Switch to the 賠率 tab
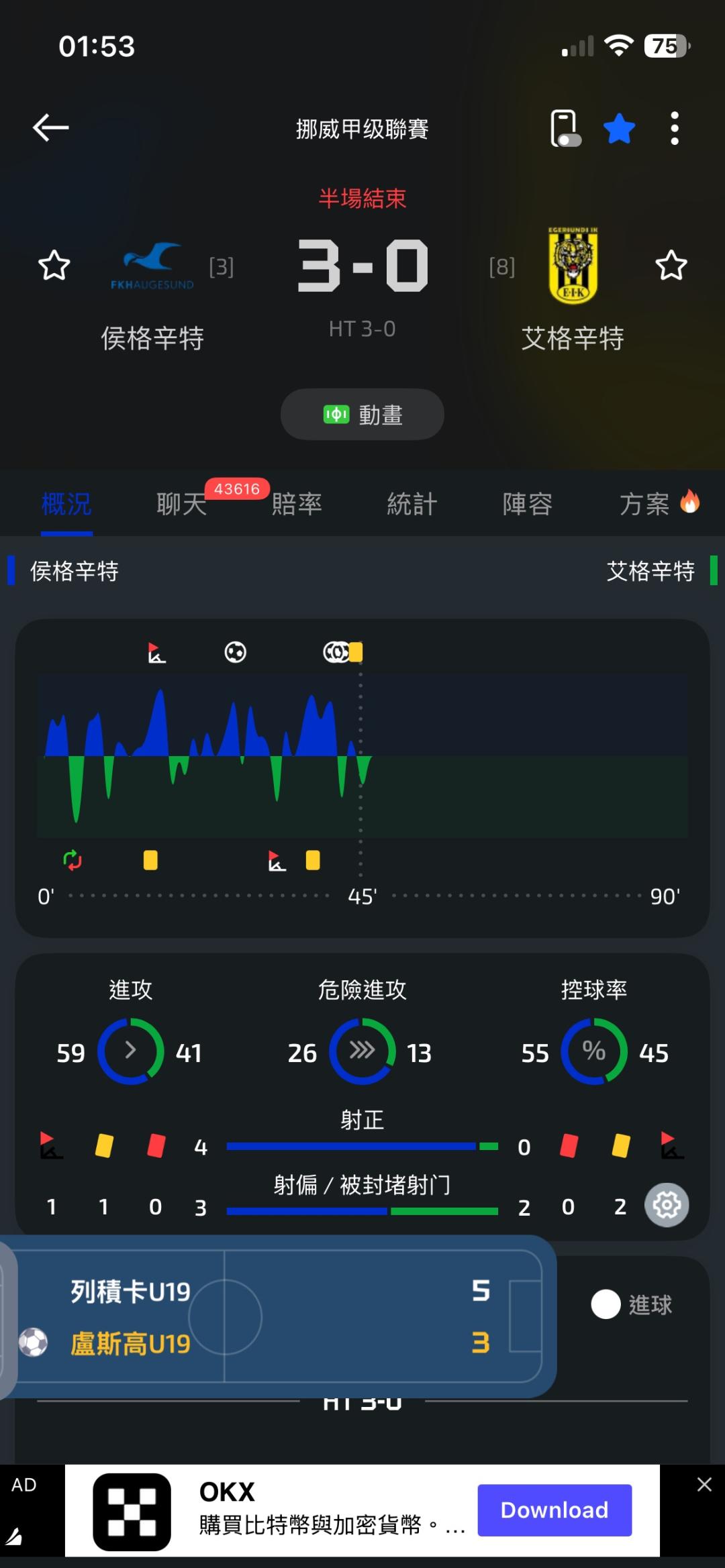 click(x=297, y=504)
